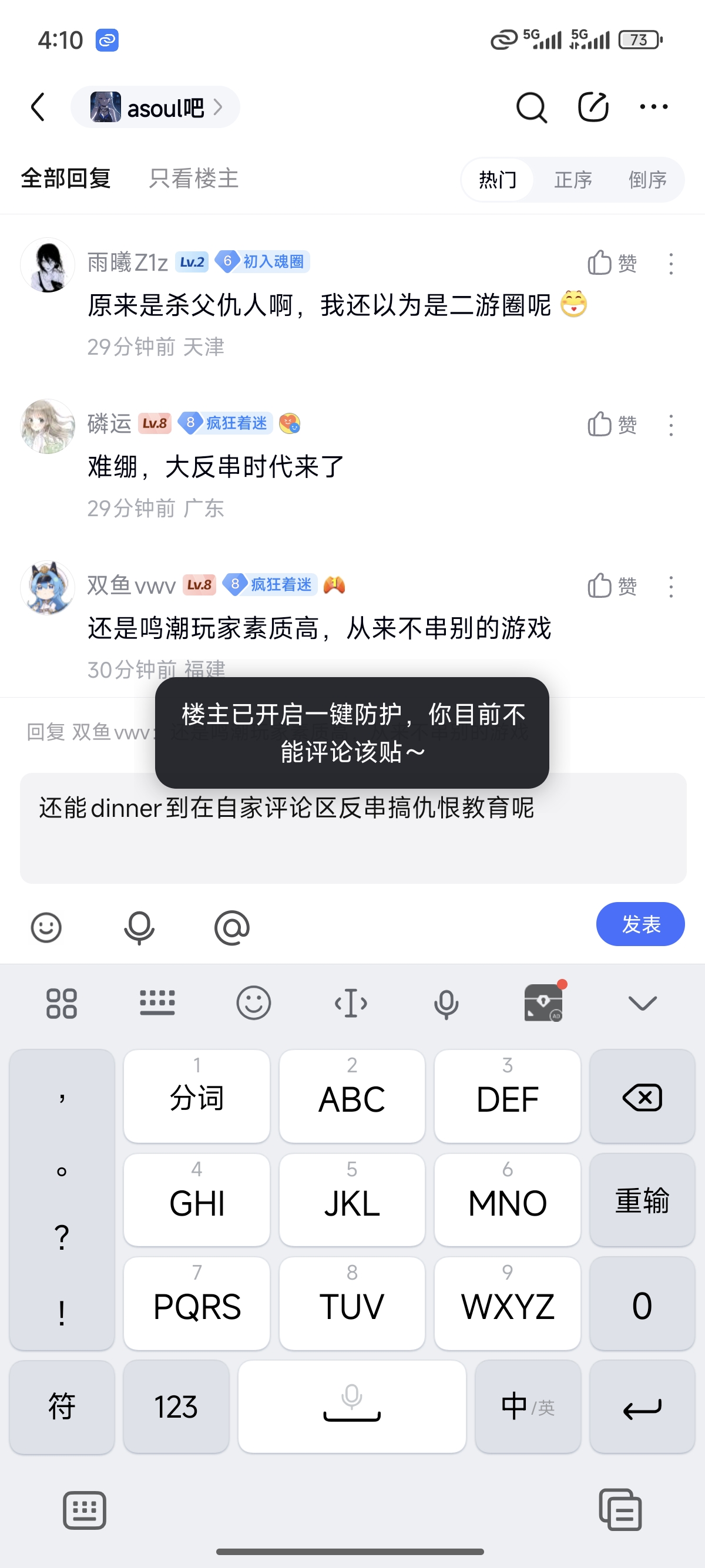Post the reply with 发表

pyautogui.click(x=640, y=924)
